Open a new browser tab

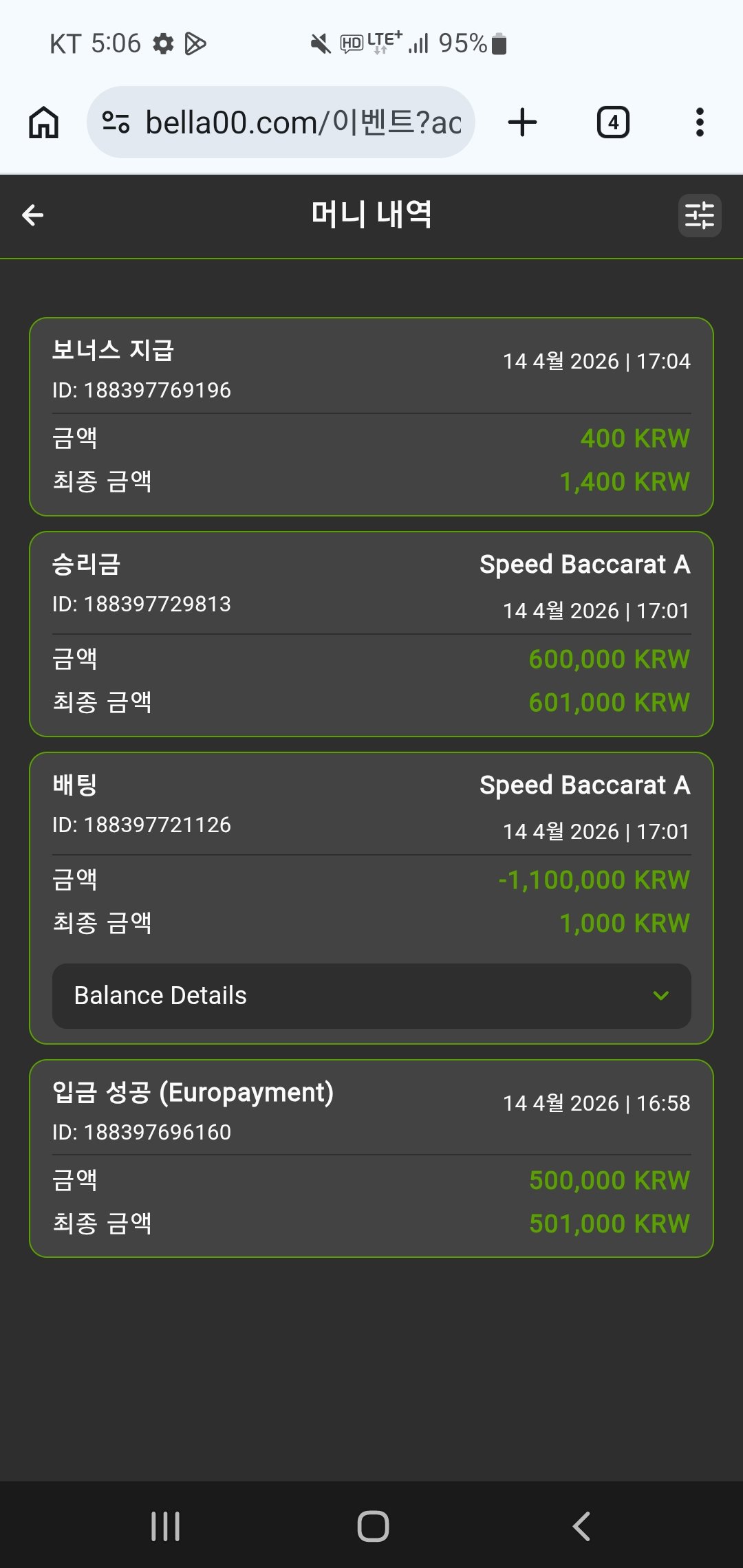(522, 122)
